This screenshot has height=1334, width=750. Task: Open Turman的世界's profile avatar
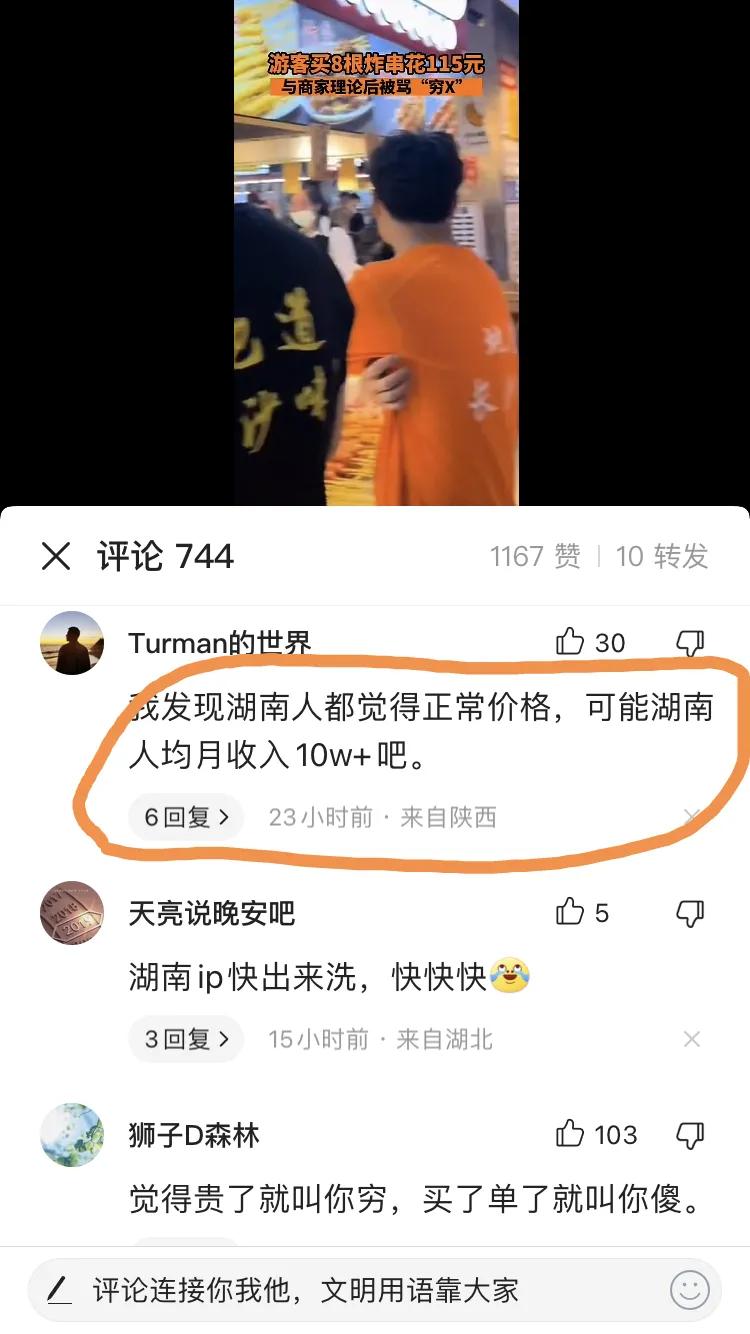click(x=71, y=644)
